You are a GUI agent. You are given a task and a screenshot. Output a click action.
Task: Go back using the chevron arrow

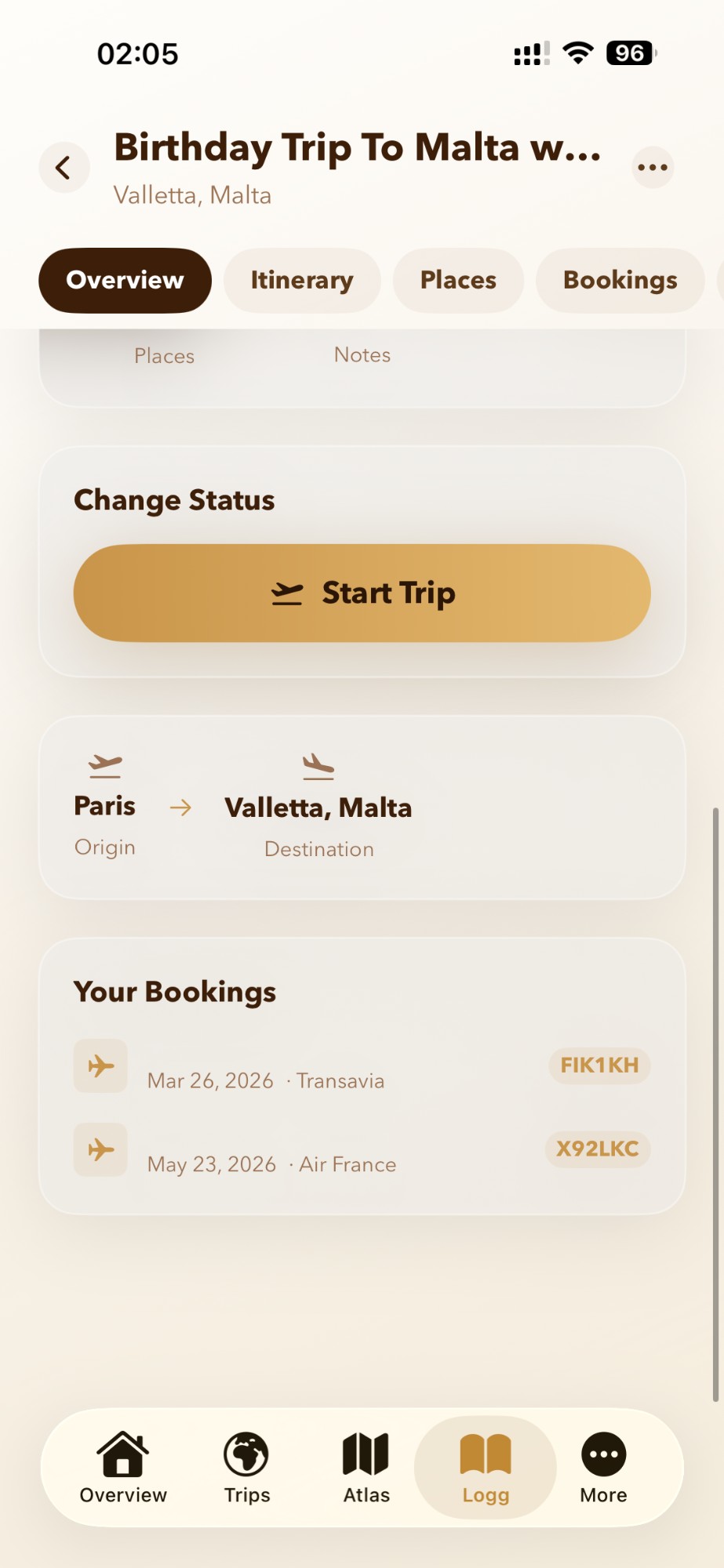64,167
